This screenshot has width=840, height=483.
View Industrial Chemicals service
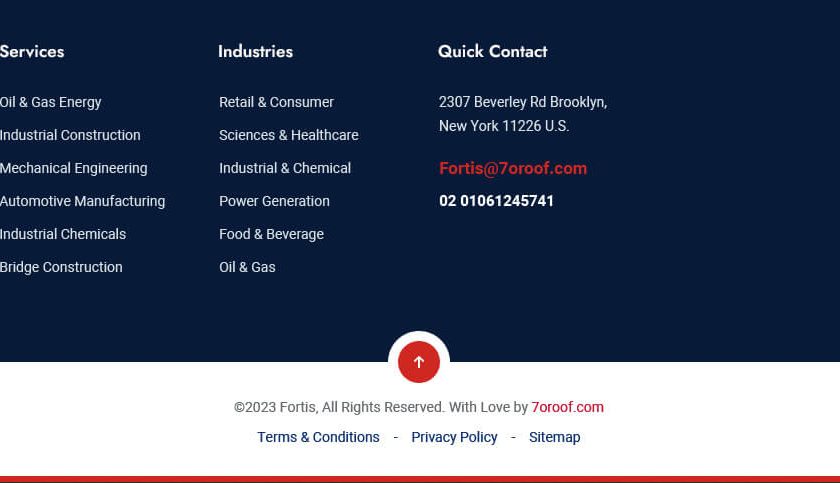coord(63,234)
